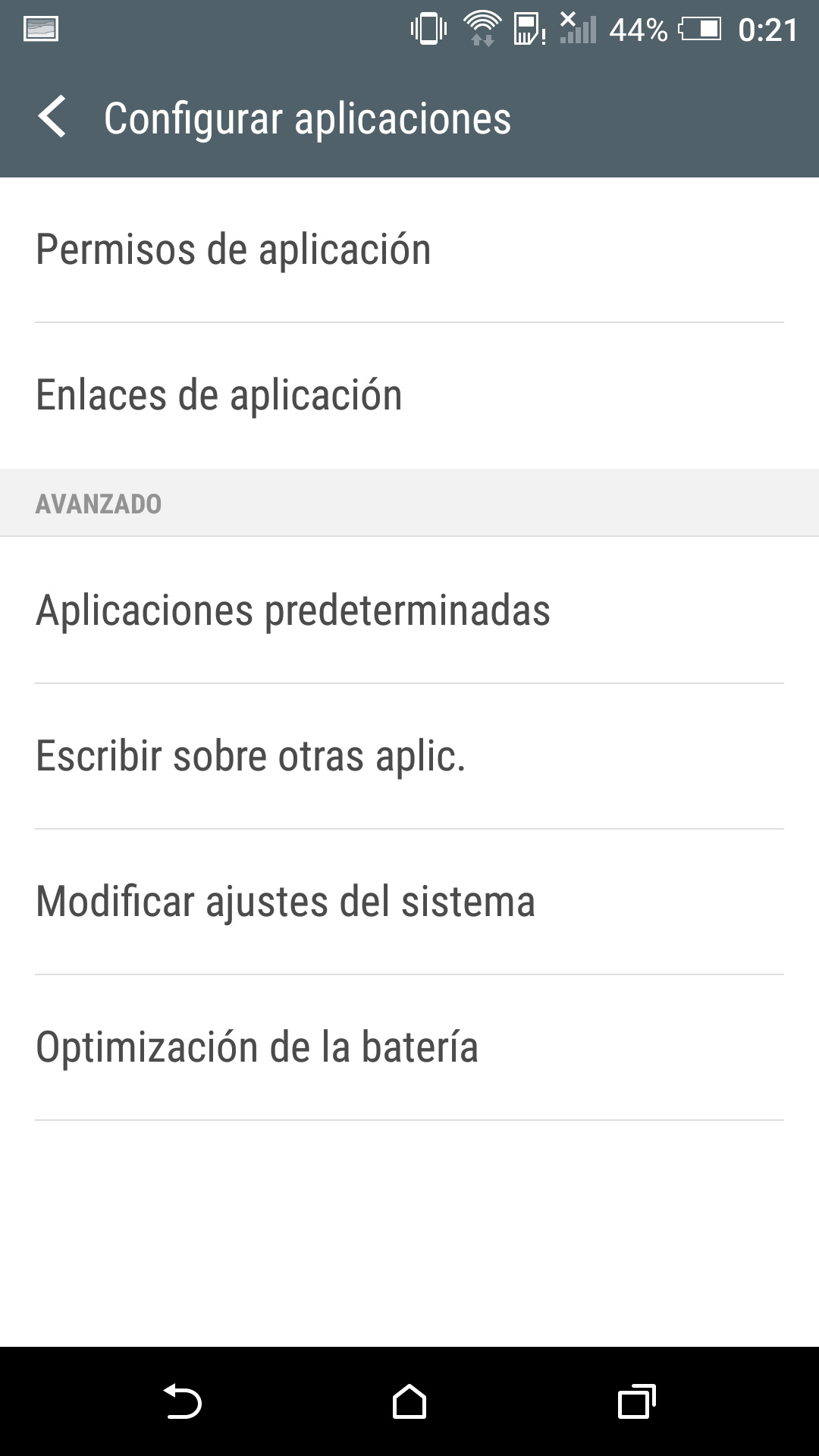Tap Modificar ajustes del sistema
Screen dimensions: 819x1456
(409, 902)
